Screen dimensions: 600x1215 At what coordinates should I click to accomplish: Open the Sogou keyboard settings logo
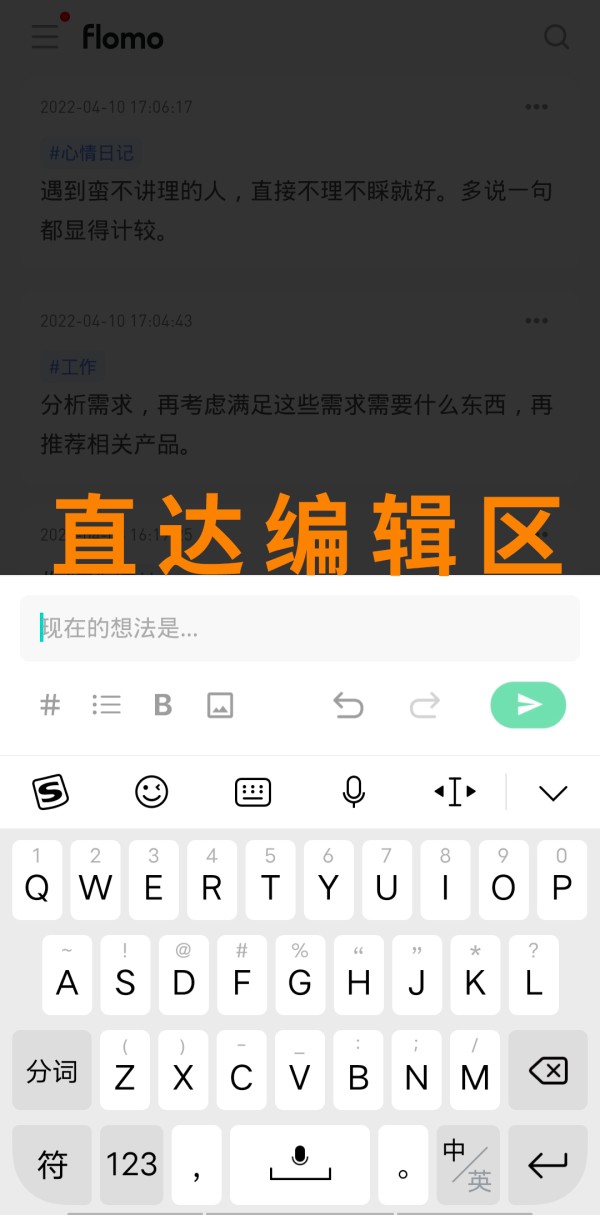point(51,792)
